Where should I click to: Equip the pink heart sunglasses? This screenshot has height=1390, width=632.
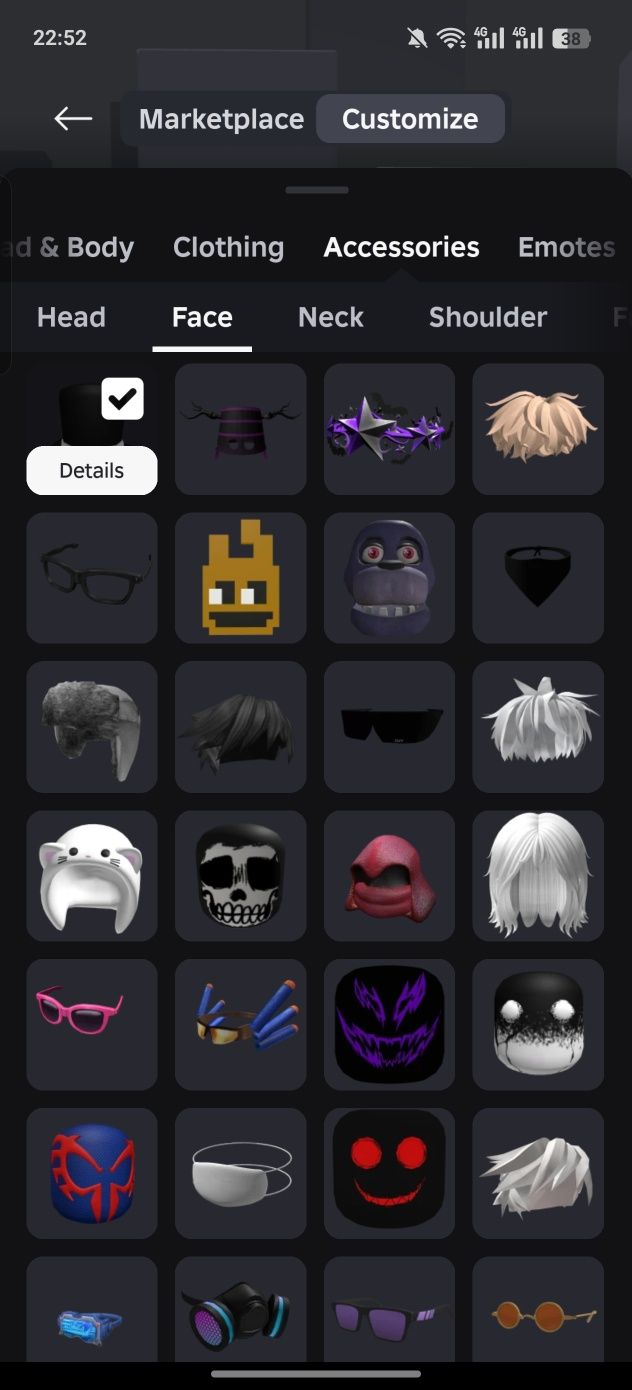click(x=92, y=1023)
